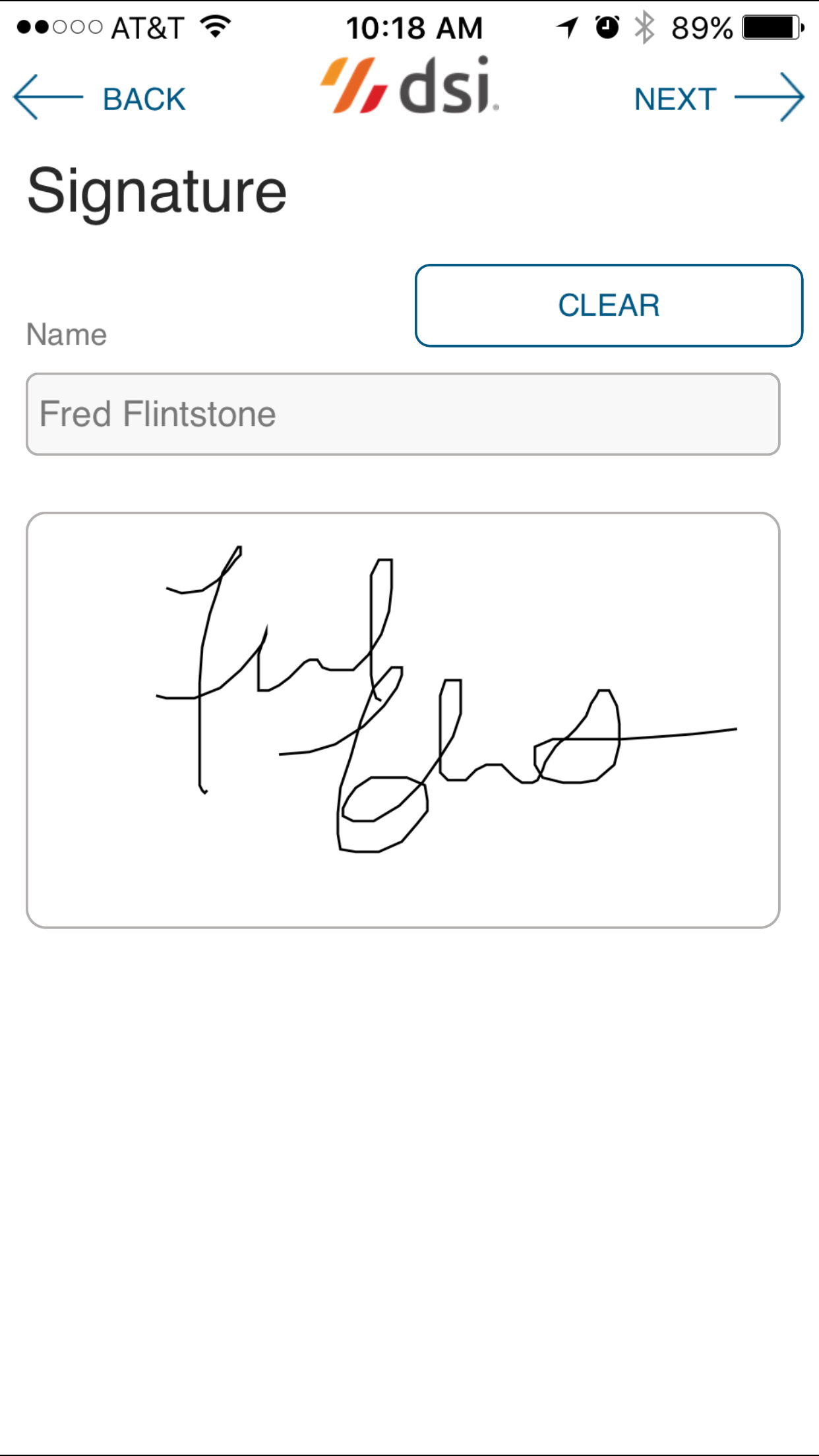Tap inside the signature drawing pad

[403, 720]
